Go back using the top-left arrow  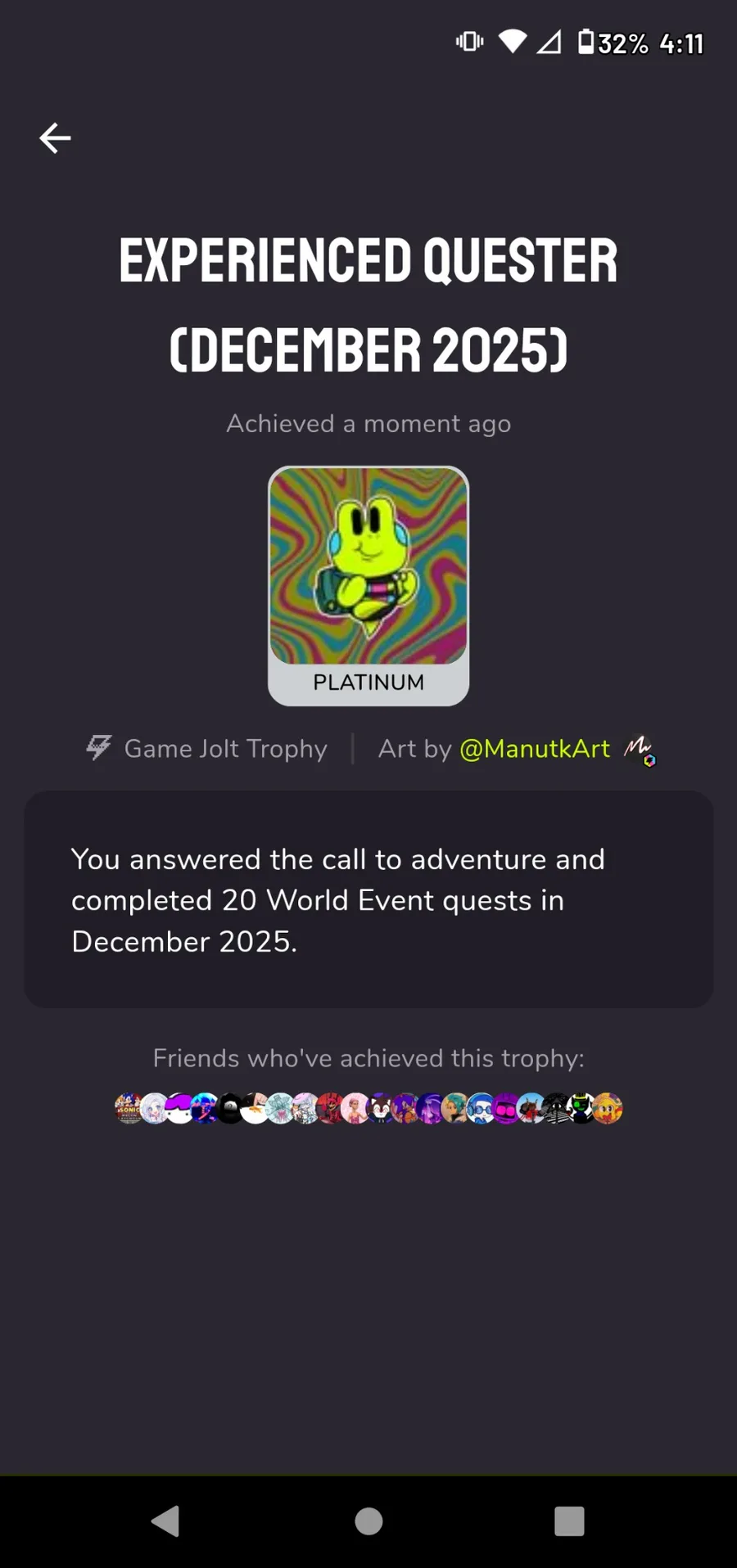pyautogui.click(x=55, y=137)
